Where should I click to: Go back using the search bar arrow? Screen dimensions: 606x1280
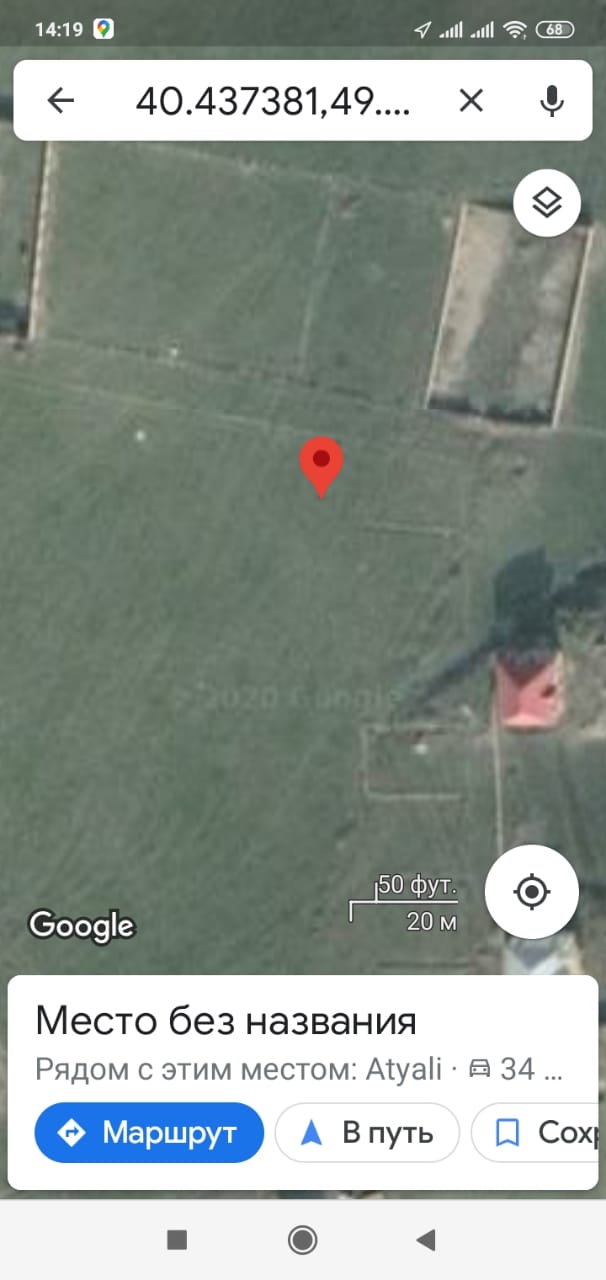pos(61,100)
